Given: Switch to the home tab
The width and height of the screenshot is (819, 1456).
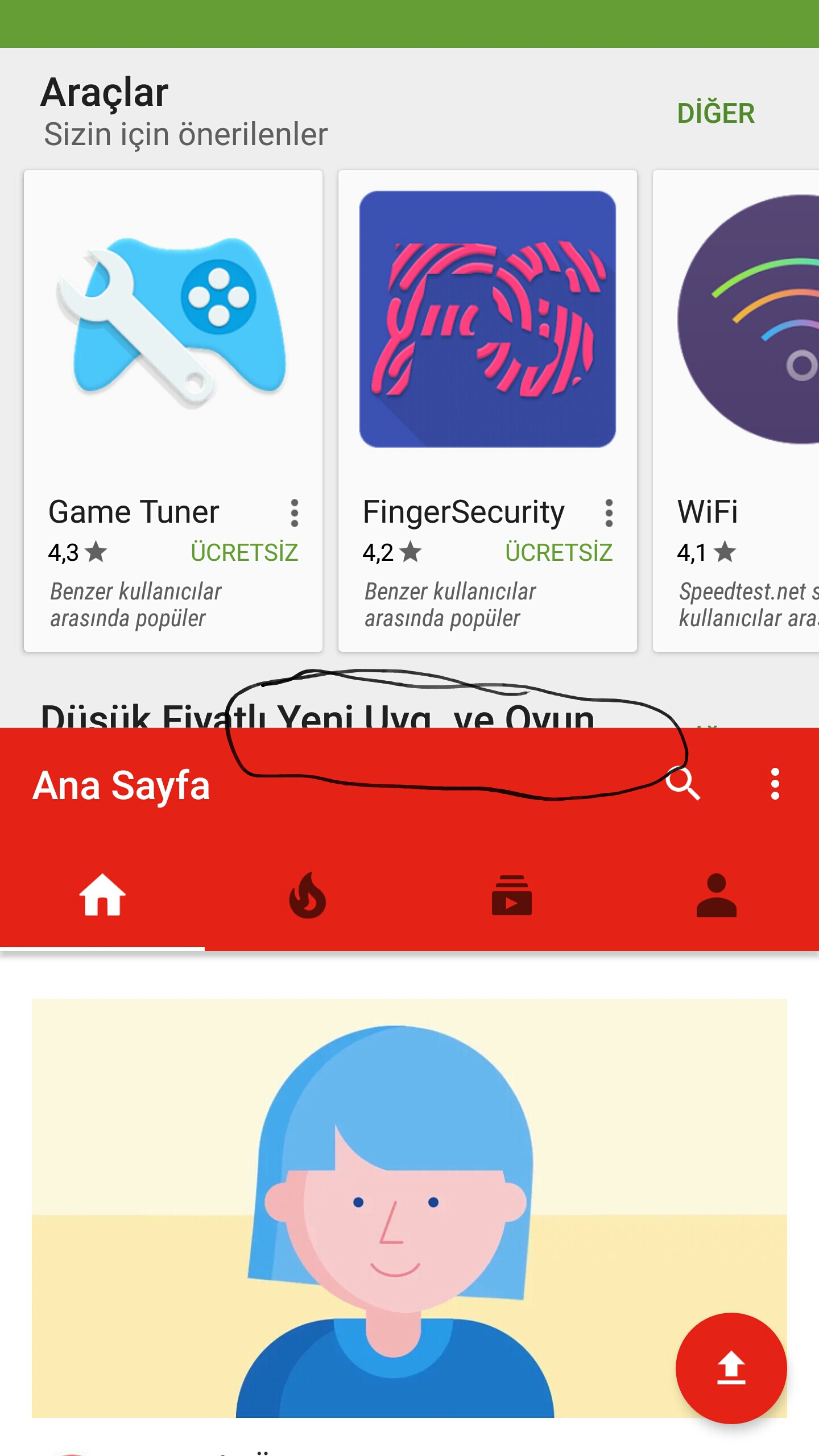Looking at the screenshot, I should [102, 896].
